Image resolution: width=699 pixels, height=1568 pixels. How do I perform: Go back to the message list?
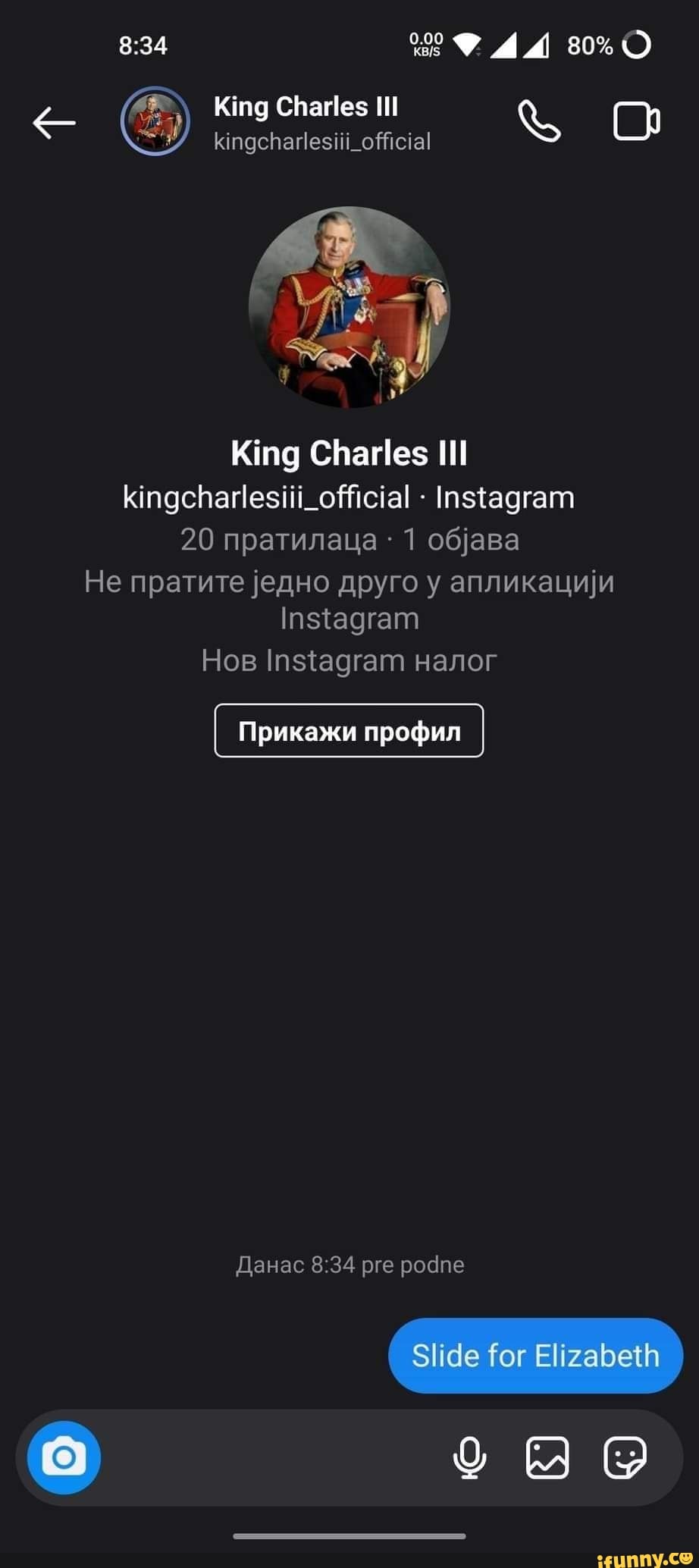[54, 122]
